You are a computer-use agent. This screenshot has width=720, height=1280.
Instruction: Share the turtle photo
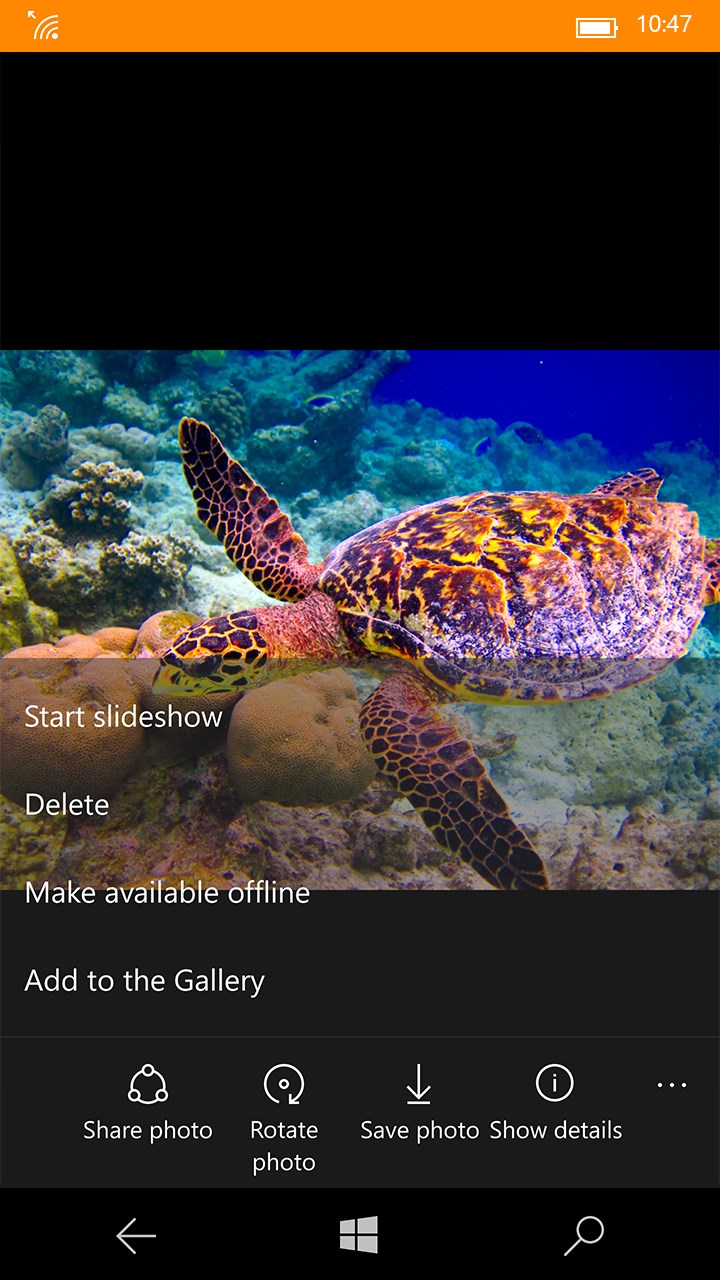pyautogui.click(x=148, y=1102)
